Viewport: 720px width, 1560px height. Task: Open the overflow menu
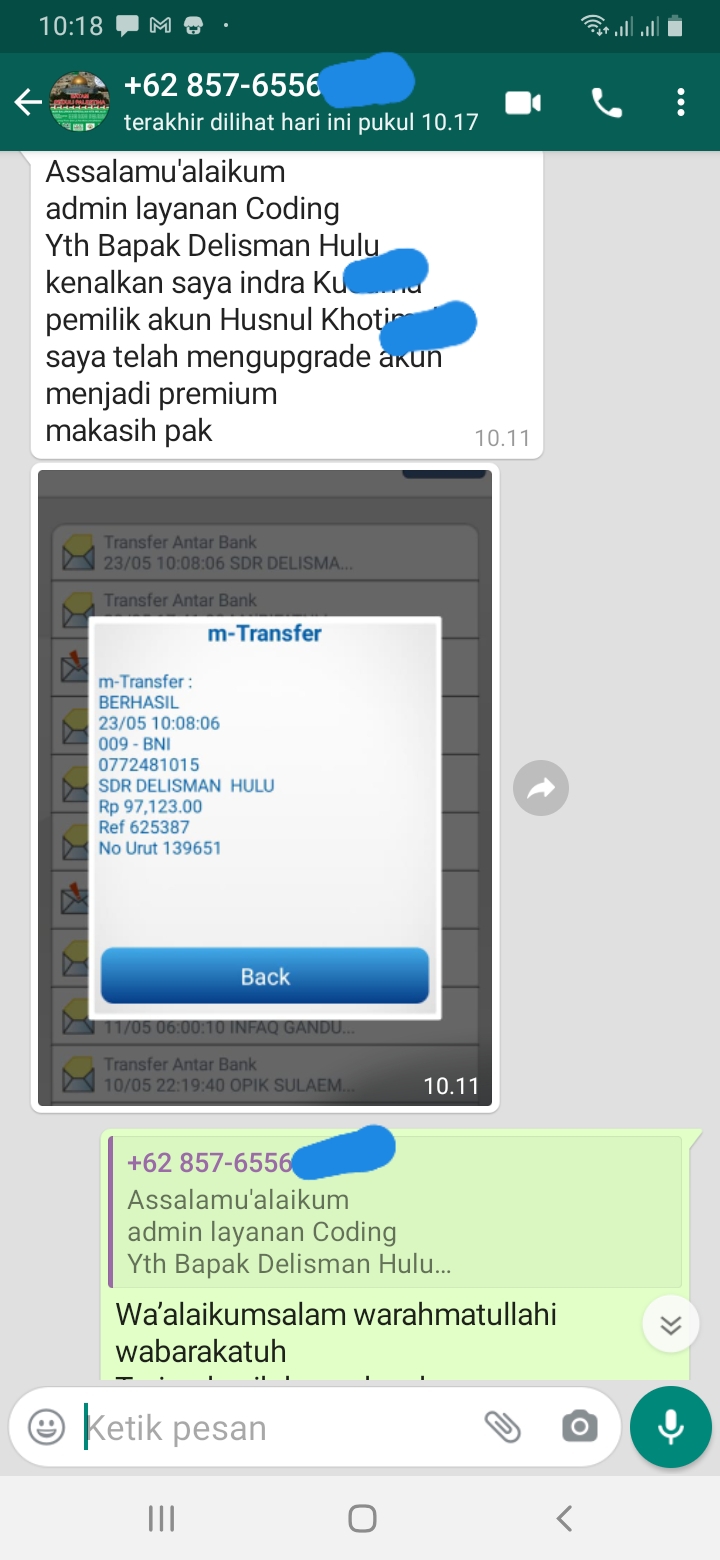coord(681,102)
